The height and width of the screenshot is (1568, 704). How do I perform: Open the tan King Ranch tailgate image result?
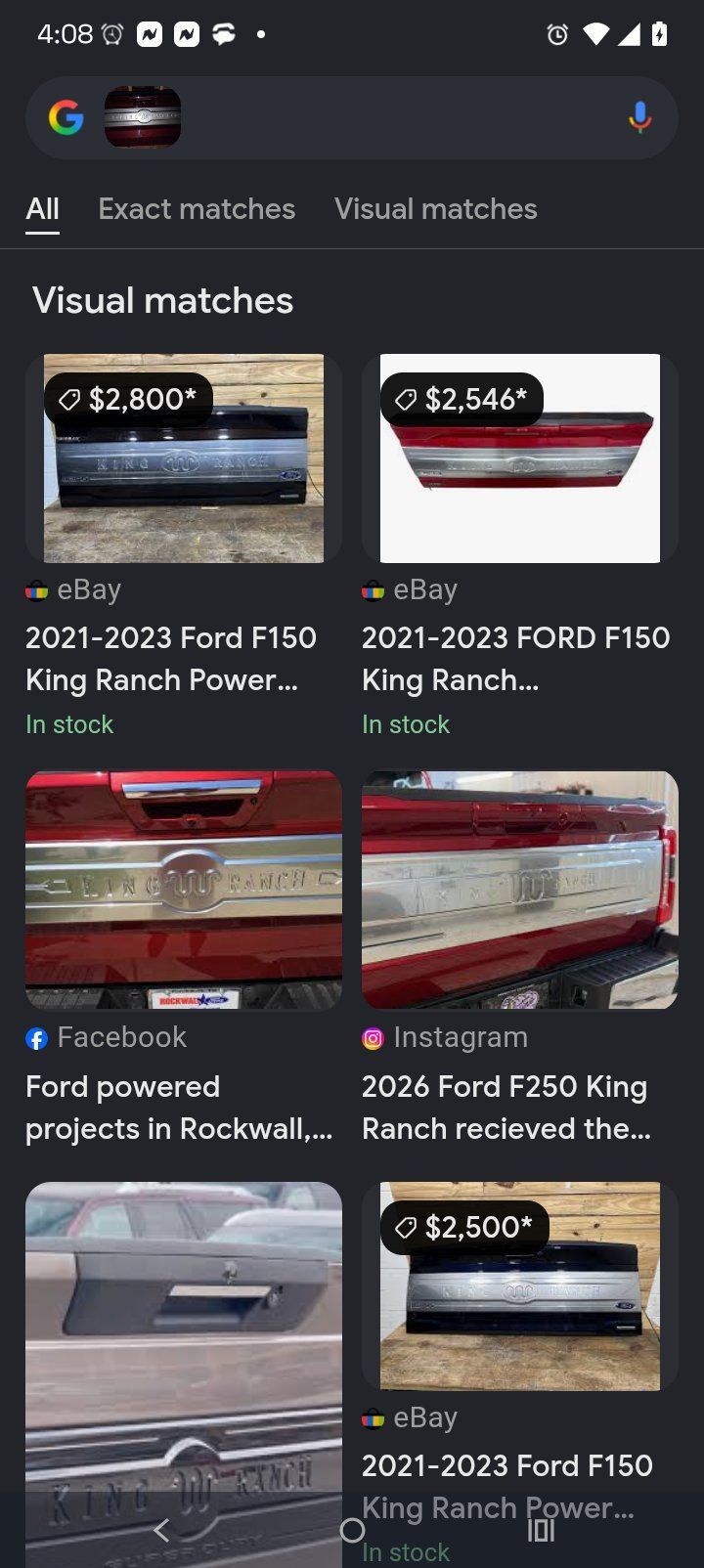pyautogui.click(x=184, y=1373)
